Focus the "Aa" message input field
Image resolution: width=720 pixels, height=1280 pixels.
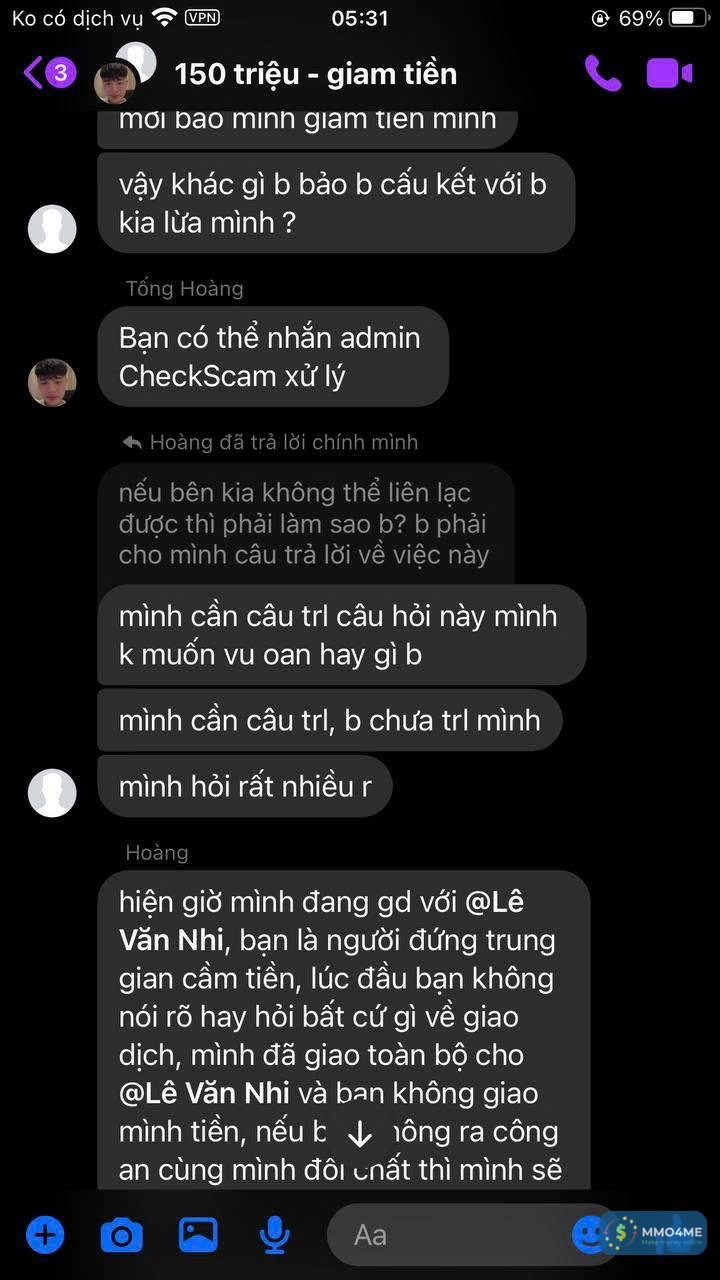coord(450,1235)
